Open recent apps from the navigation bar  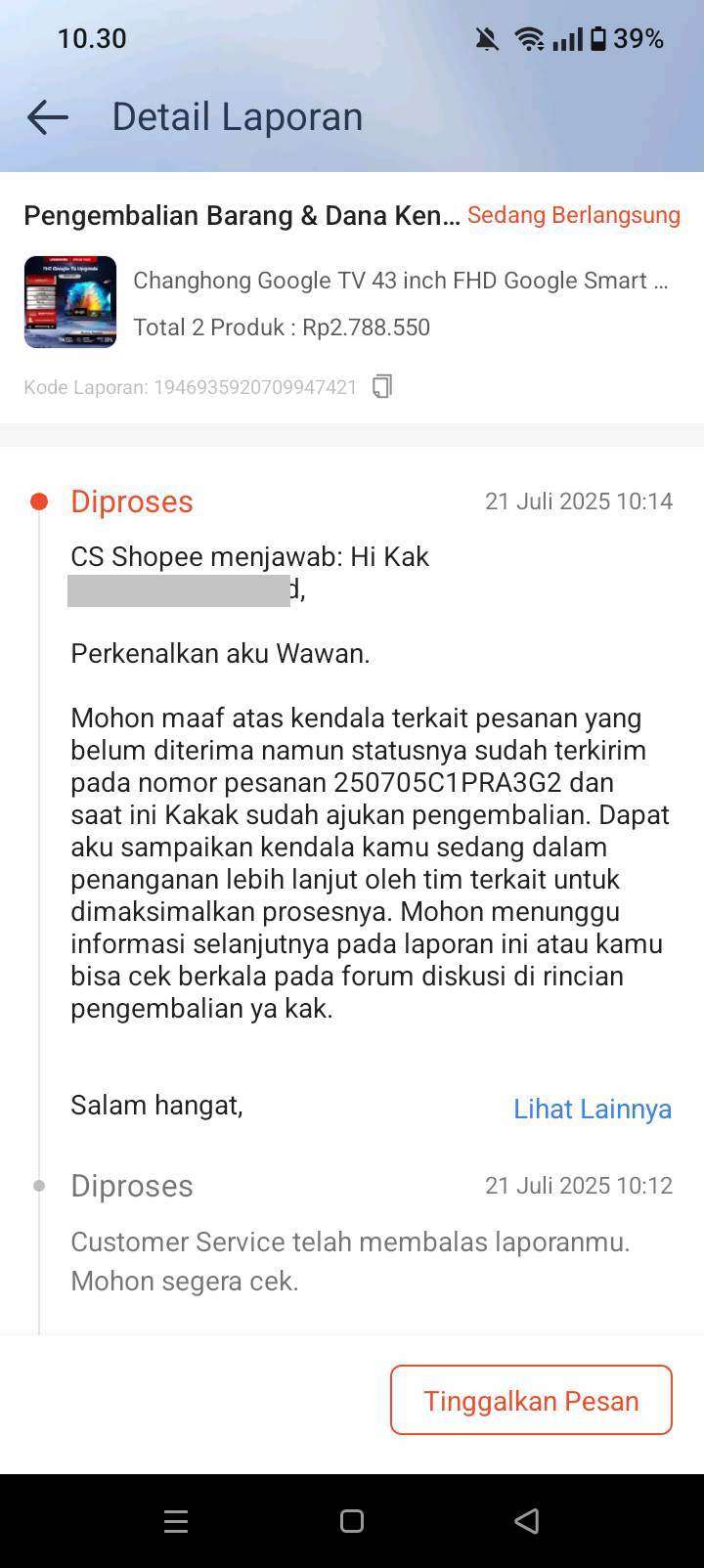point(176,1521)
